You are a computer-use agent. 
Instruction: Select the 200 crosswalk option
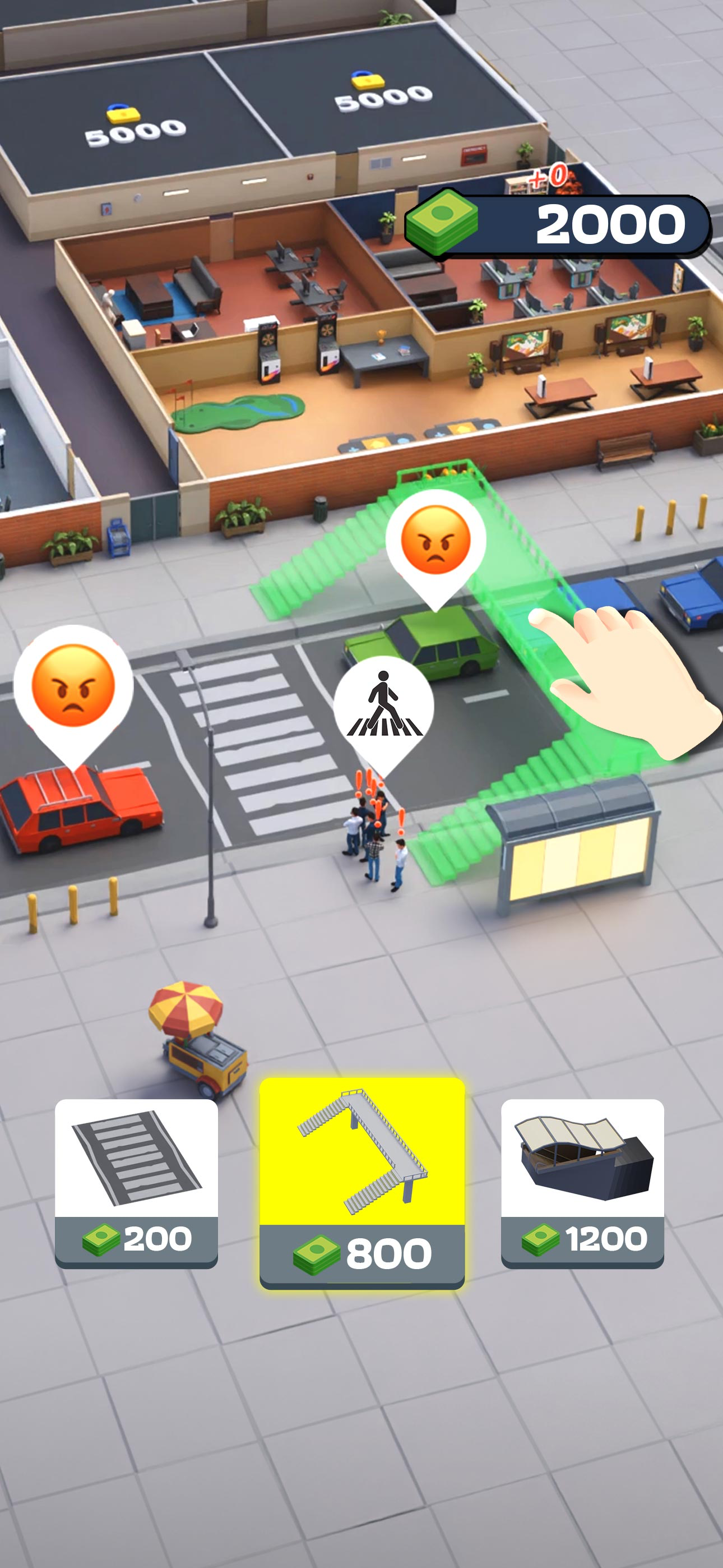pos(136,1183)
